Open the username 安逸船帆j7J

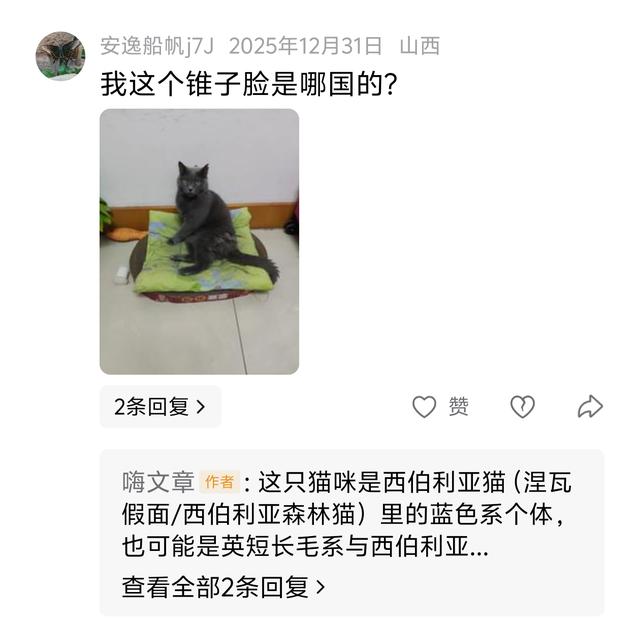pos(157,46)
